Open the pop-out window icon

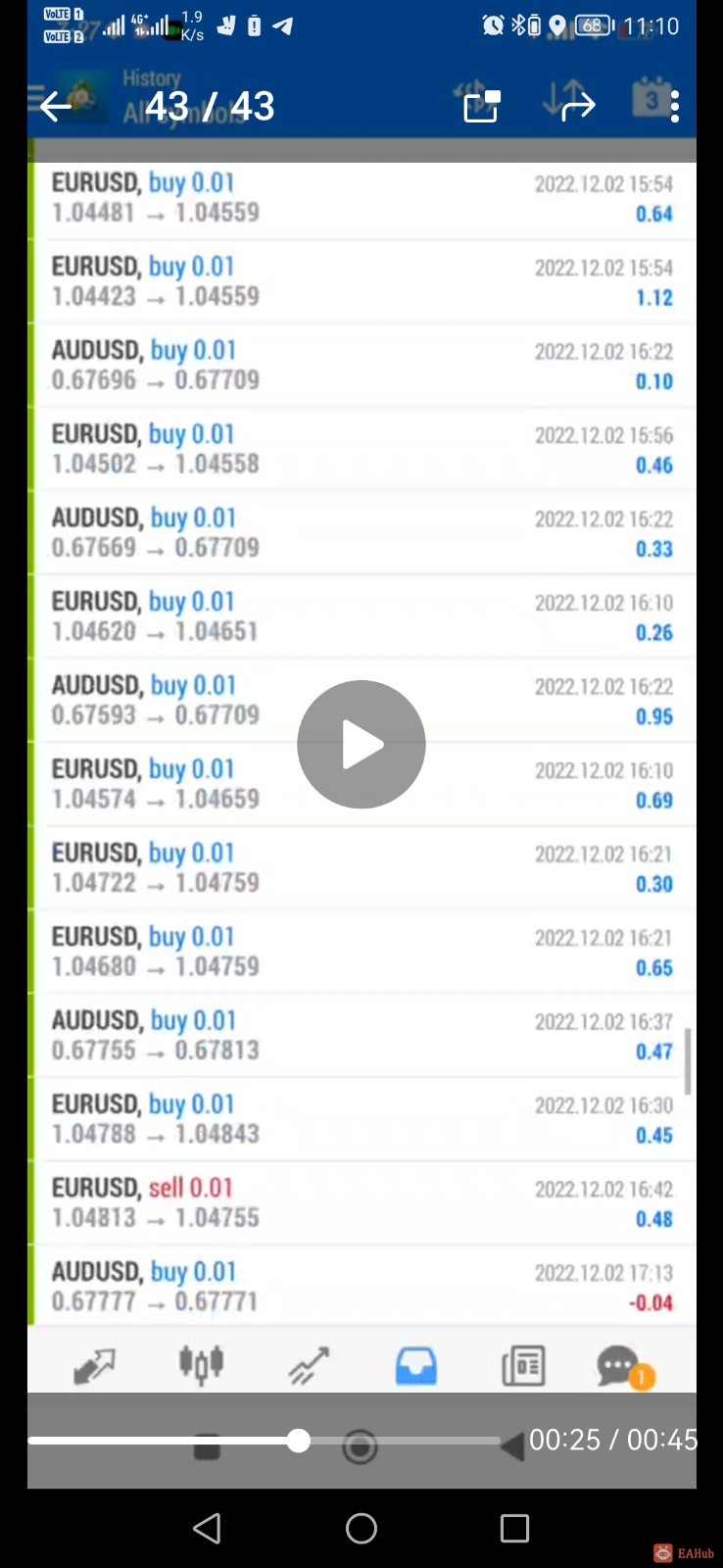(x=481, y=106)
